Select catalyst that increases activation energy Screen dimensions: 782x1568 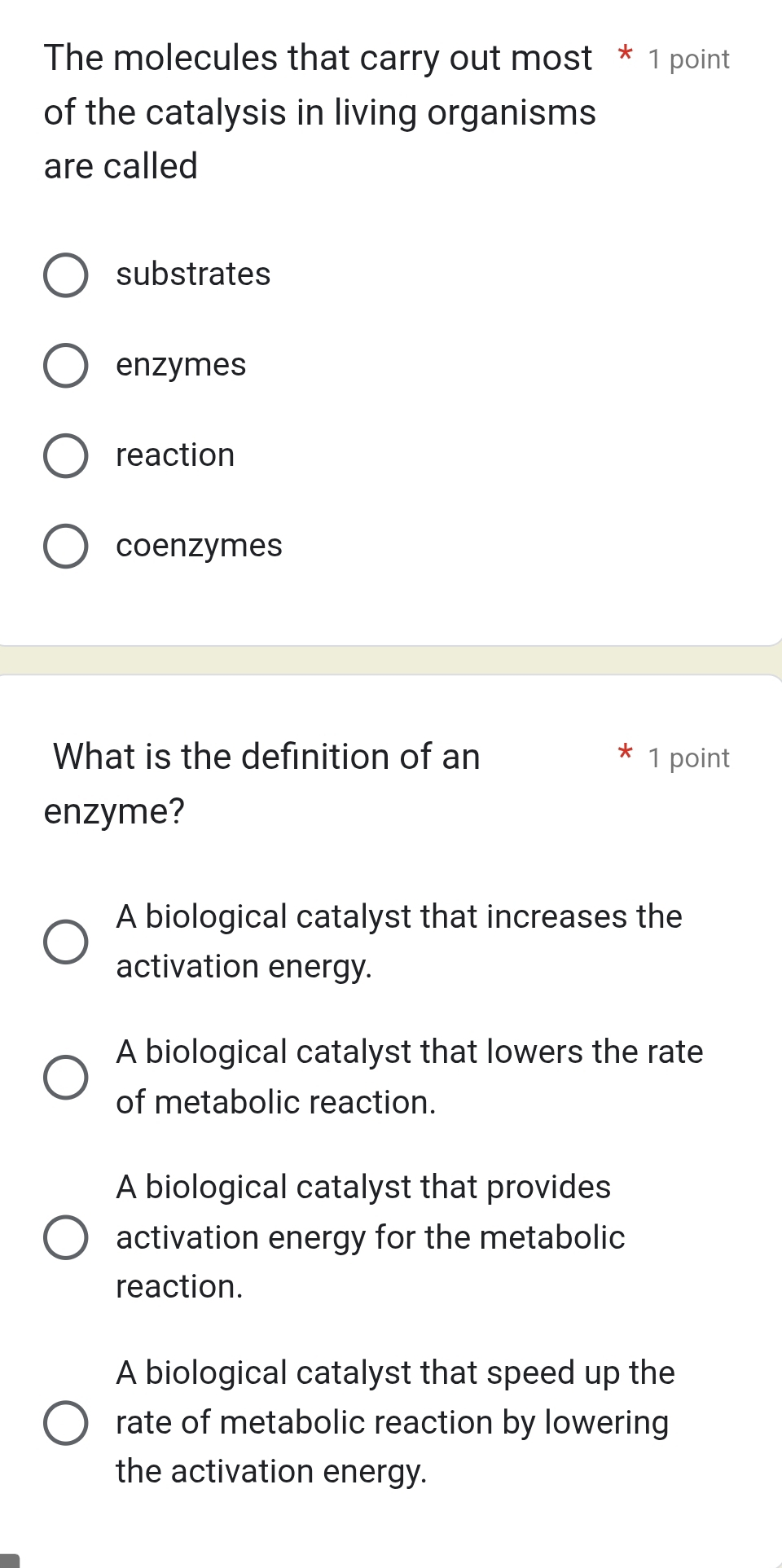click(x=67, y=942)
